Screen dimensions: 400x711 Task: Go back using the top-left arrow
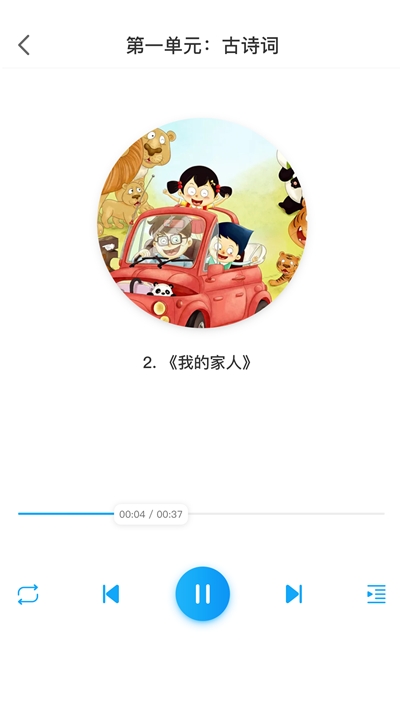(x=24, y=45)
